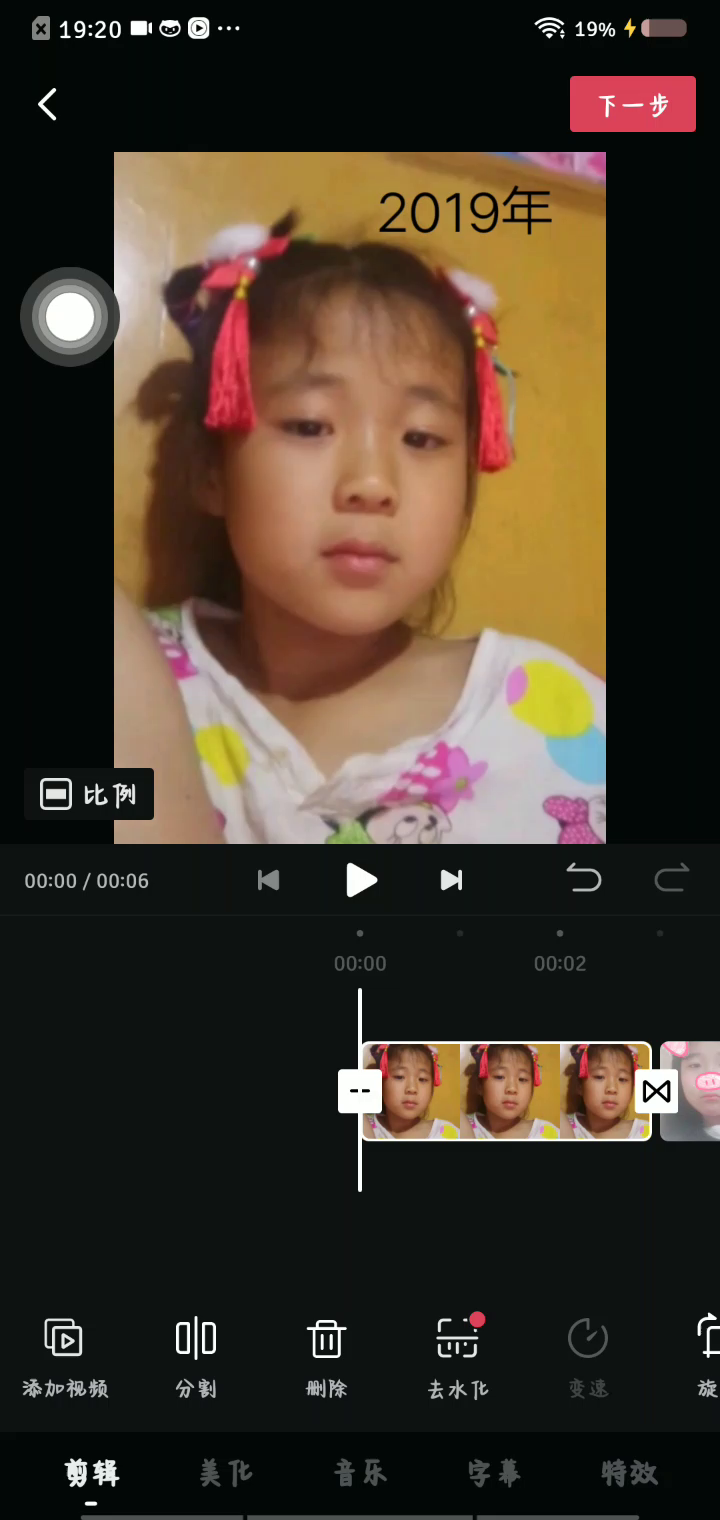Play the video preview
This screenshot has width=720, height=1520.
[361, 880]
